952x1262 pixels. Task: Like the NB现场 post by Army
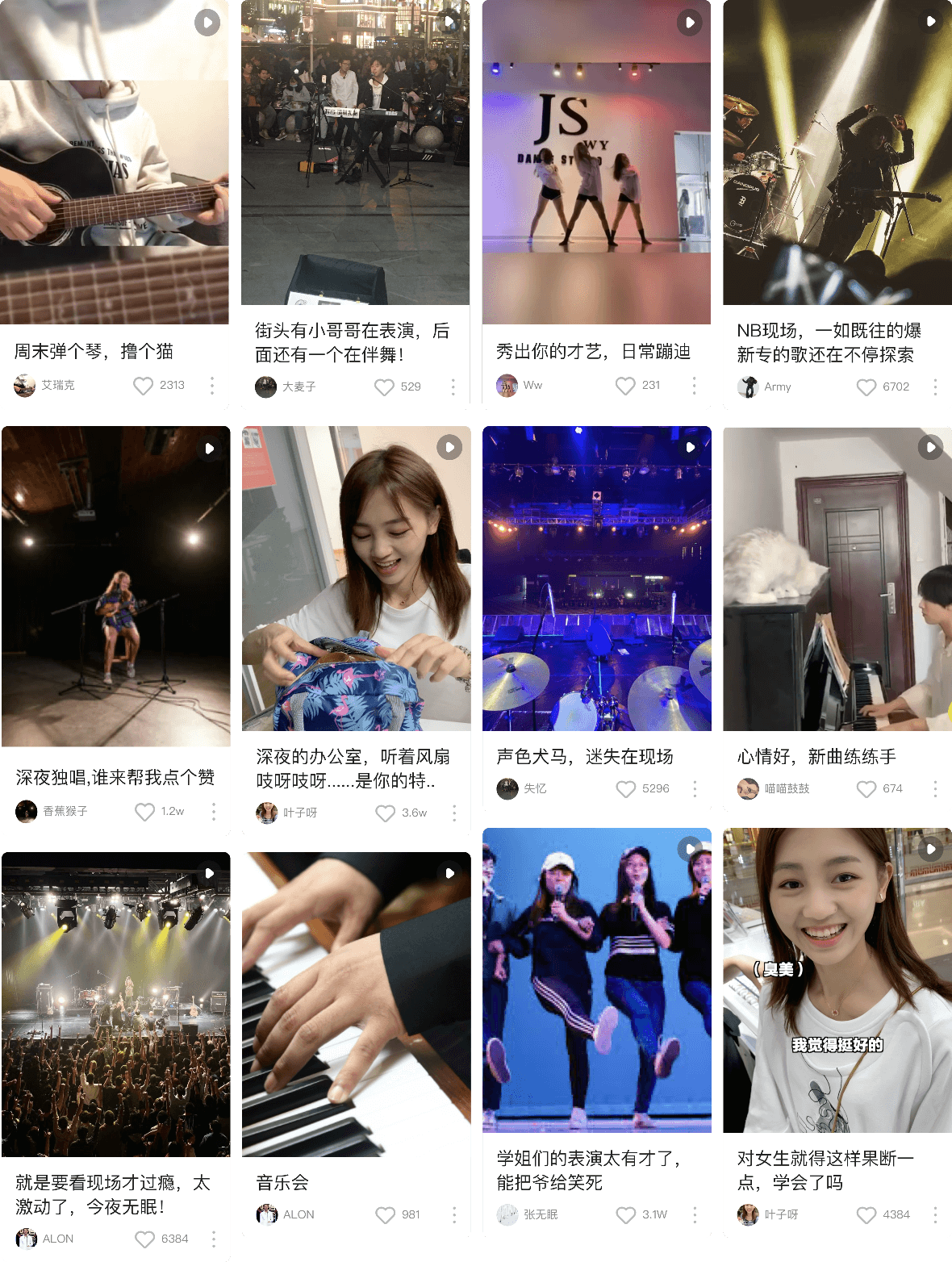tap(866, 387)
